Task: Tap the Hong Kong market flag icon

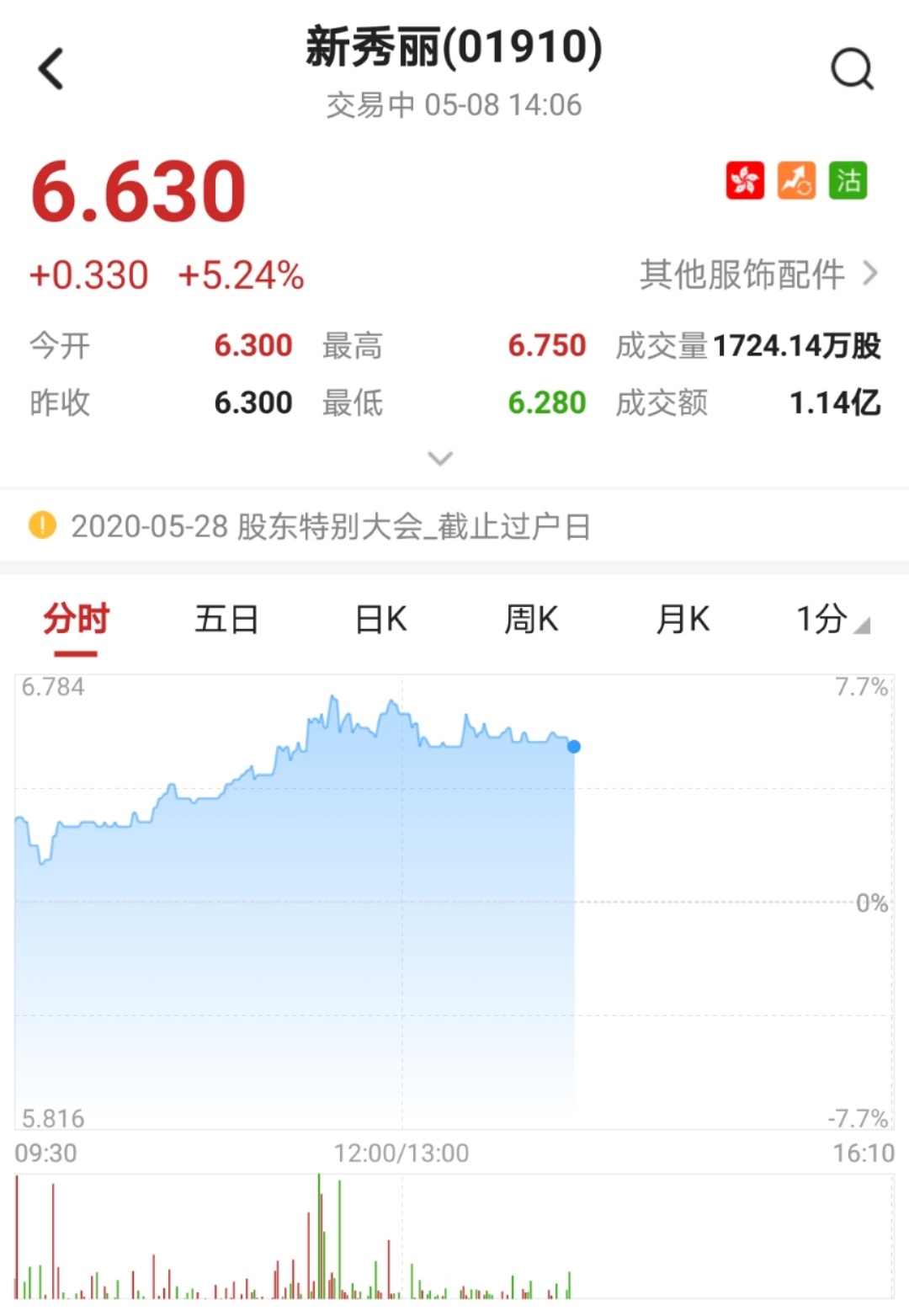Action: point(745,180)
